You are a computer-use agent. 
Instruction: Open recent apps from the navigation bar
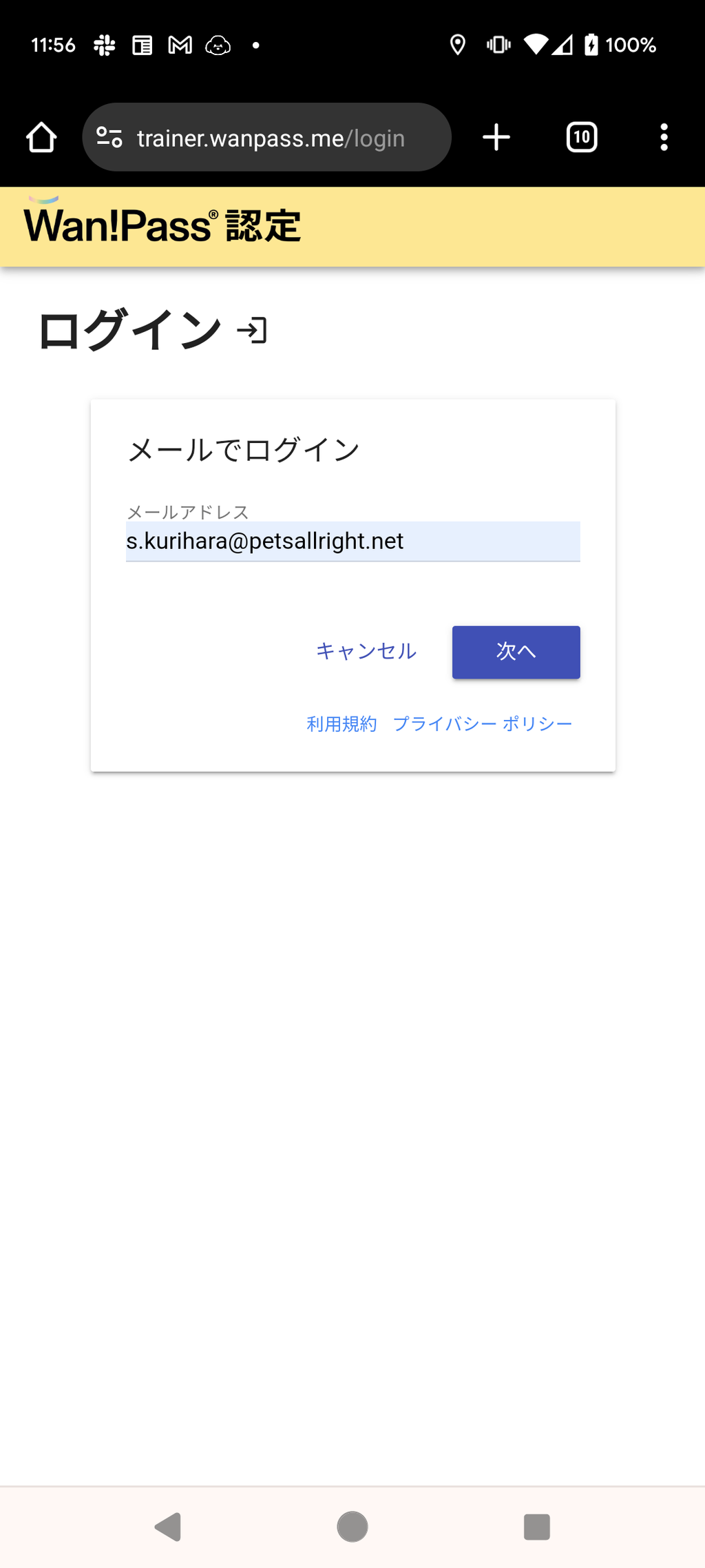(536, 1527)
